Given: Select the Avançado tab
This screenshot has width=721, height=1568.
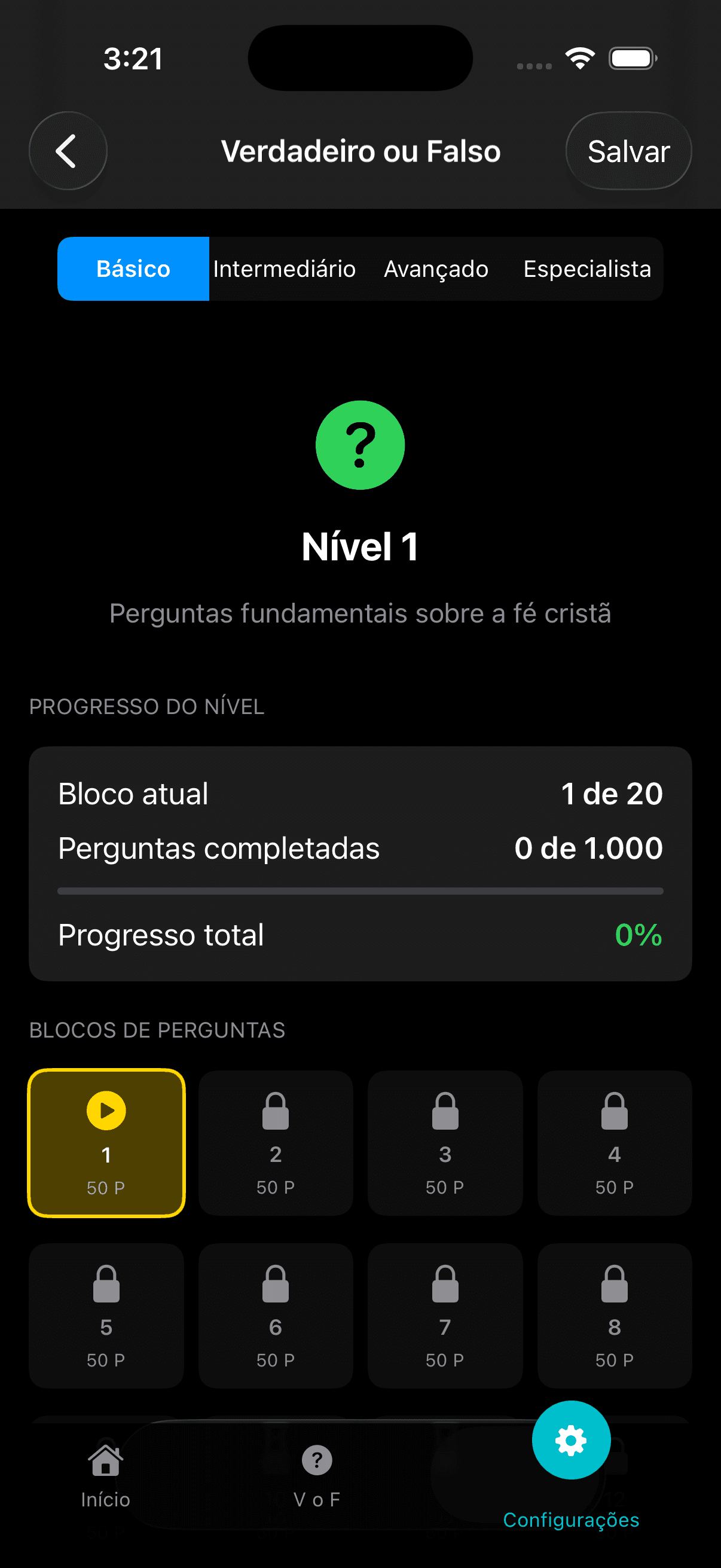Looking at the screenshot, I should (436, 269).
